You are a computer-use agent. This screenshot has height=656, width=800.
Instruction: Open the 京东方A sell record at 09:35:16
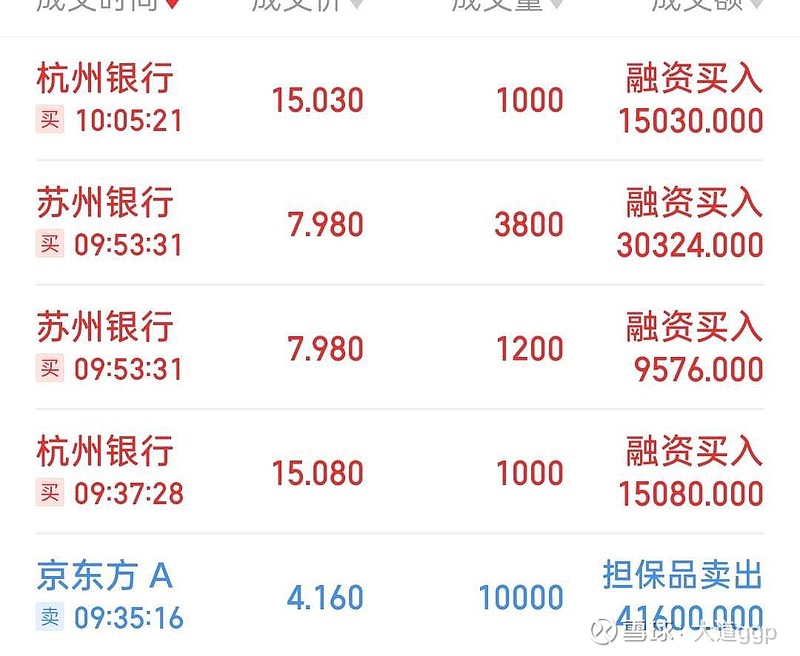coord(400,595)
